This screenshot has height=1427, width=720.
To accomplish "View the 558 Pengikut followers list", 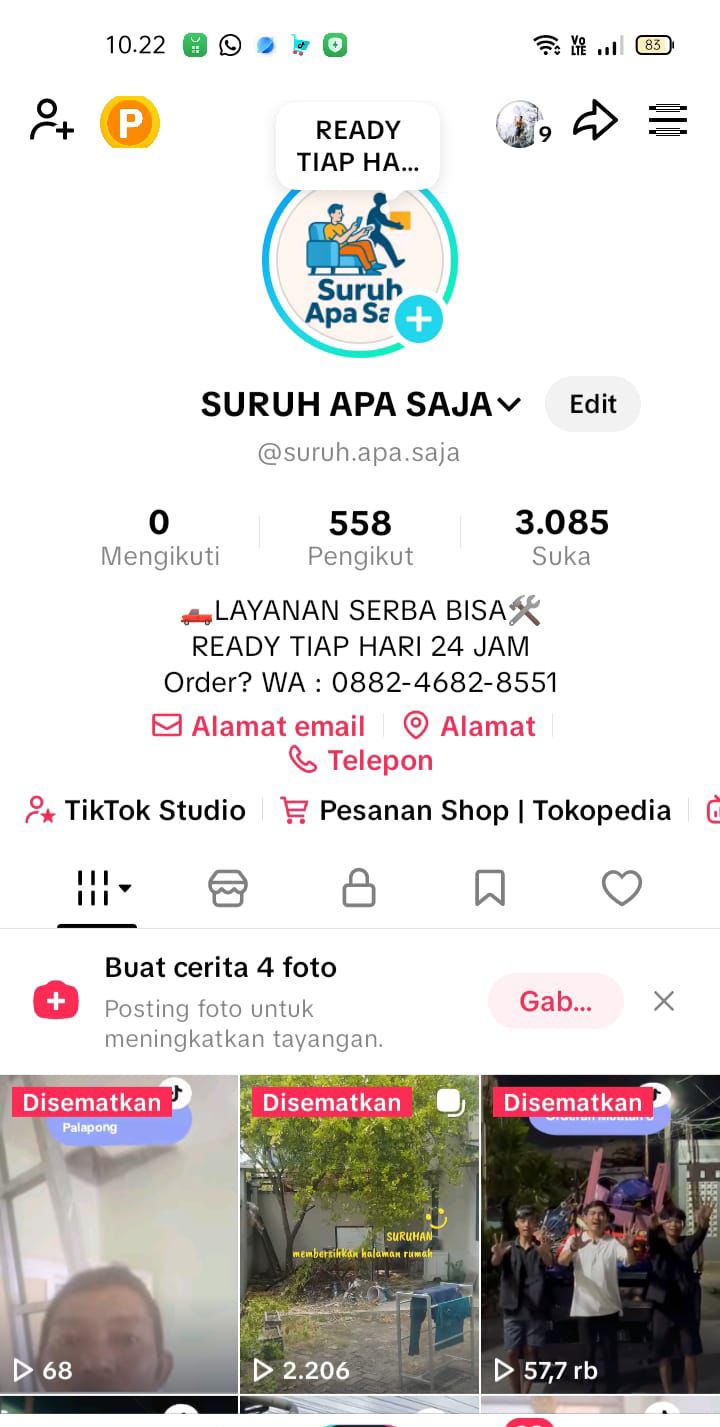I will coord(360,537).
